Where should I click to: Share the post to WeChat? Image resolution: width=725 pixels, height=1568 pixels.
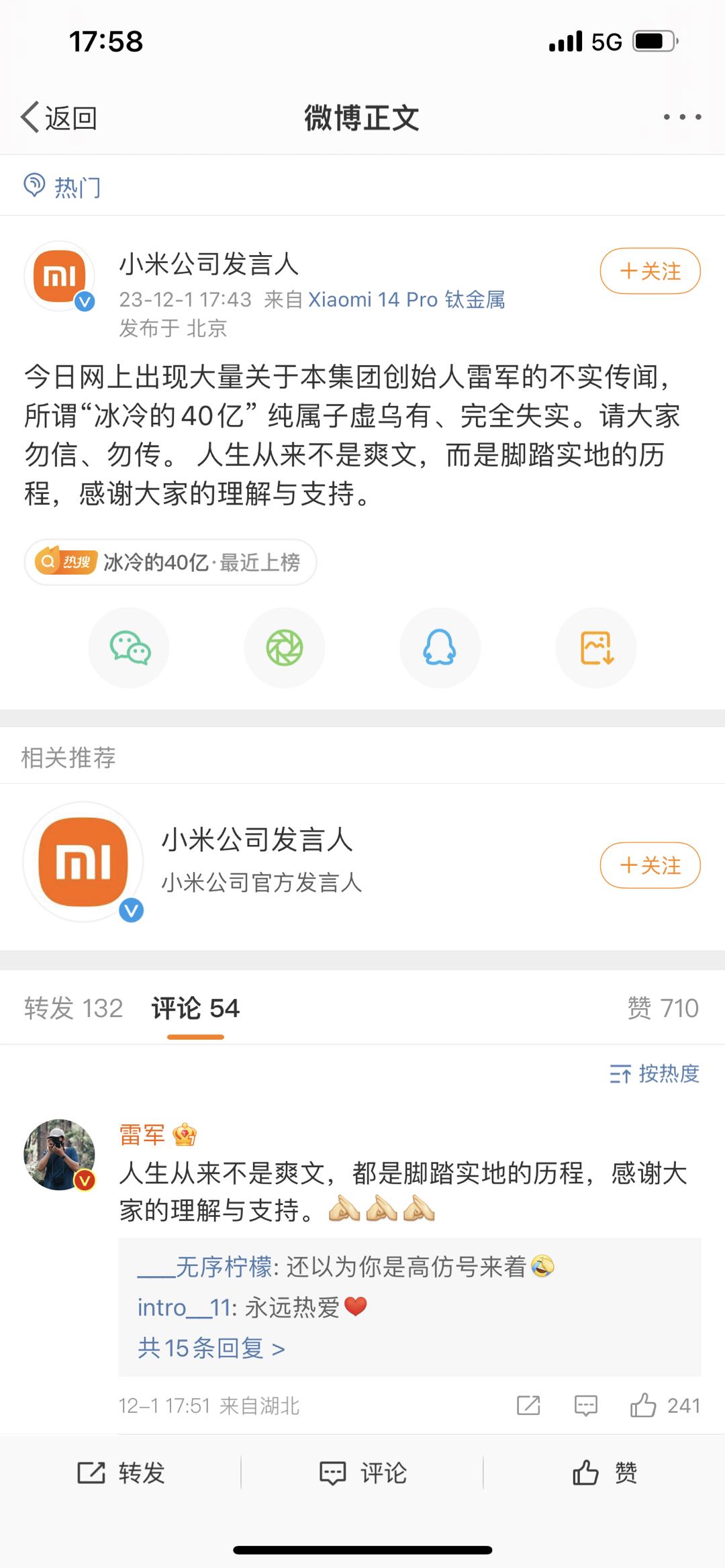click(x=130, y=648)
